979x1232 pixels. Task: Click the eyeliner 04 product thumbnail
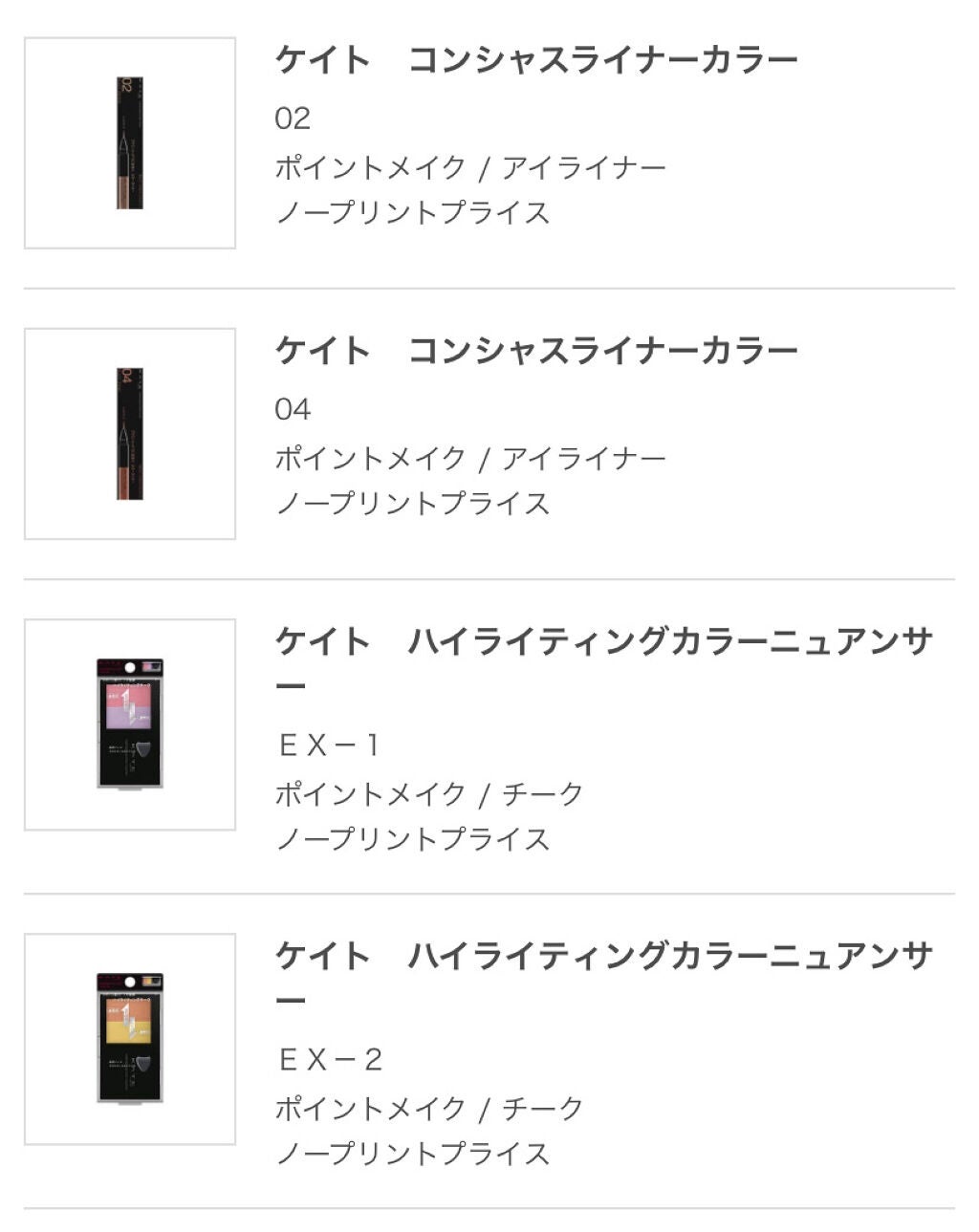pyautogui.click(x=130, y=430)
